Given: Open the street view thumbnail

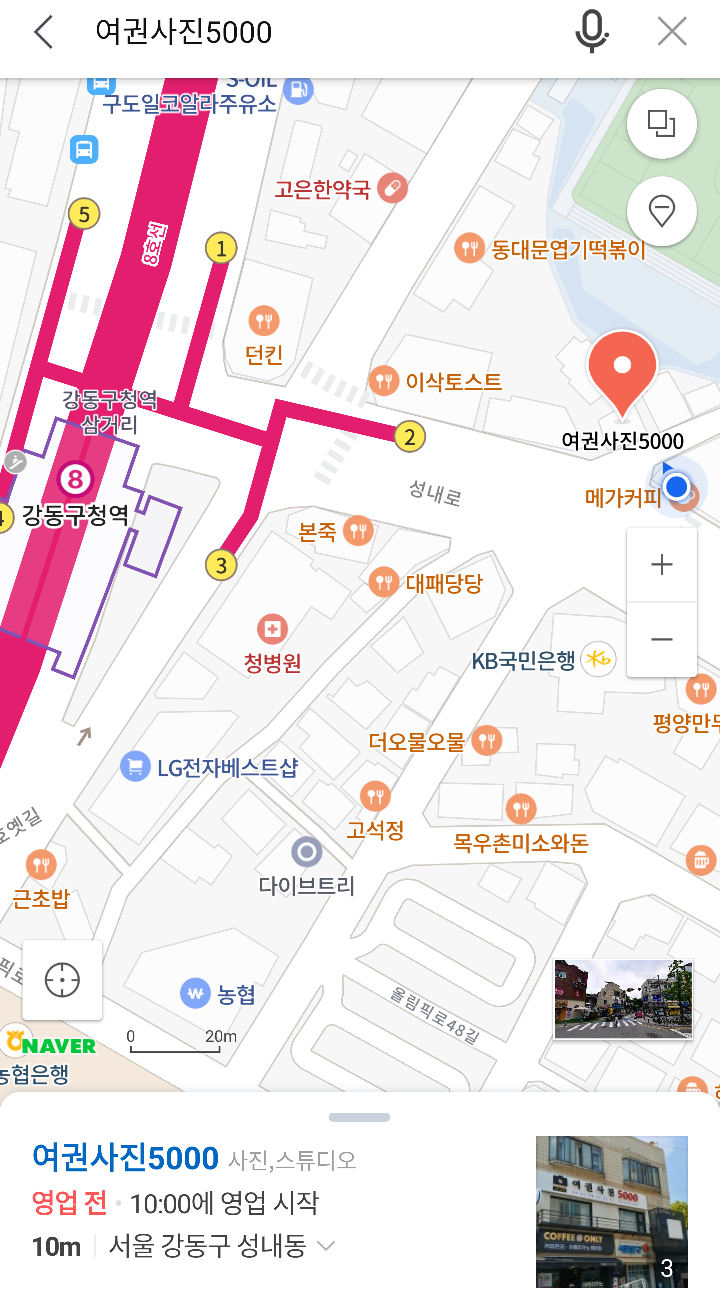Looking at the screenshot, I should [623, 999].
